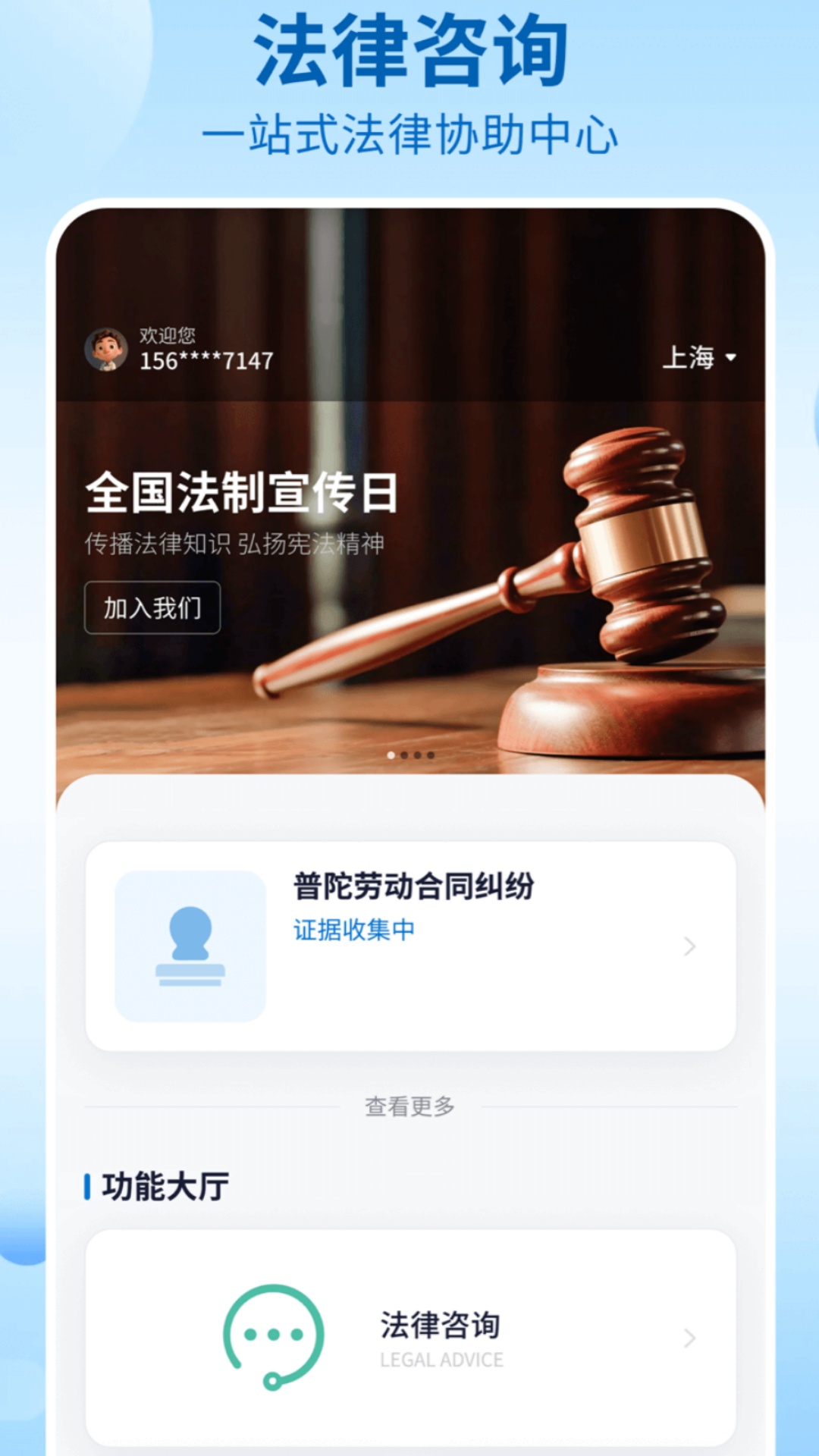Screen dimensions: 819x1456
Task: Select the first carousel indicator dot
Action: [391, 755]
